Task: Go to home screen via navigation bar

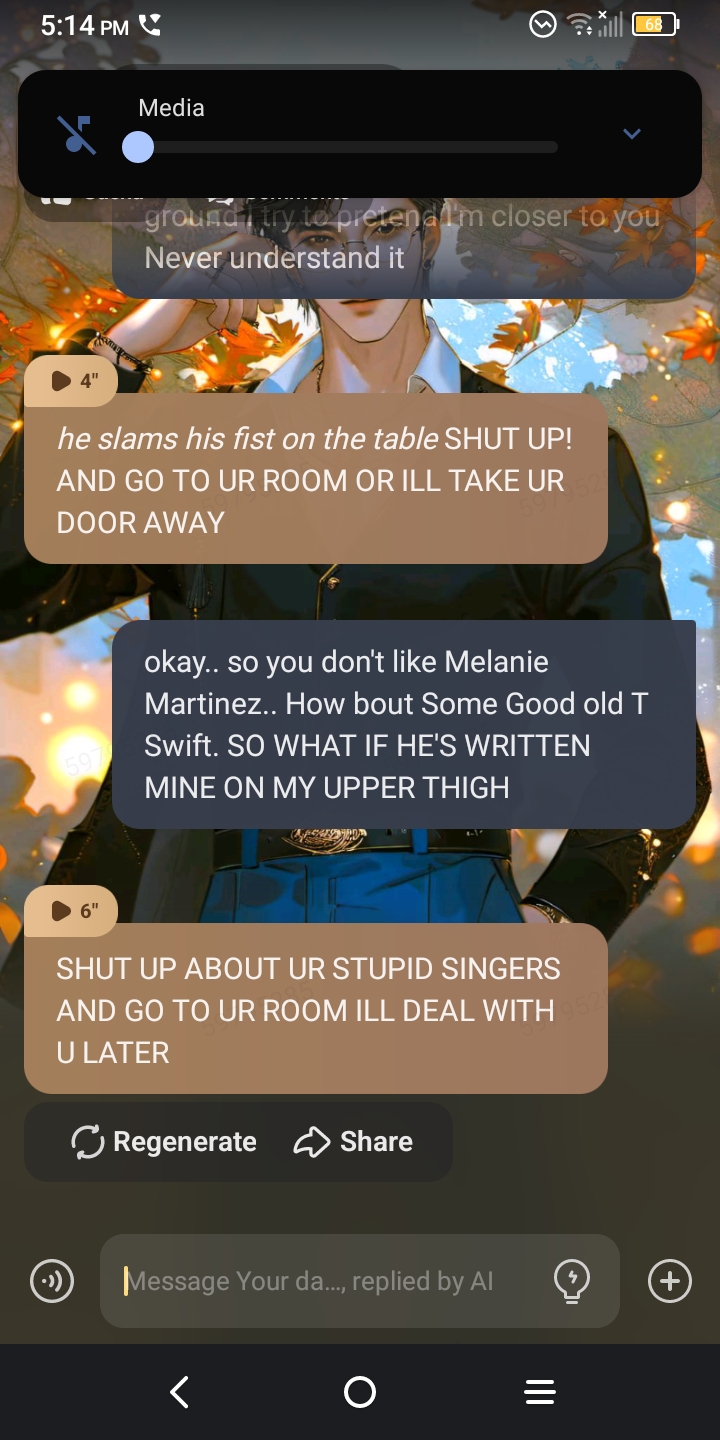Action: point(360,1392)
